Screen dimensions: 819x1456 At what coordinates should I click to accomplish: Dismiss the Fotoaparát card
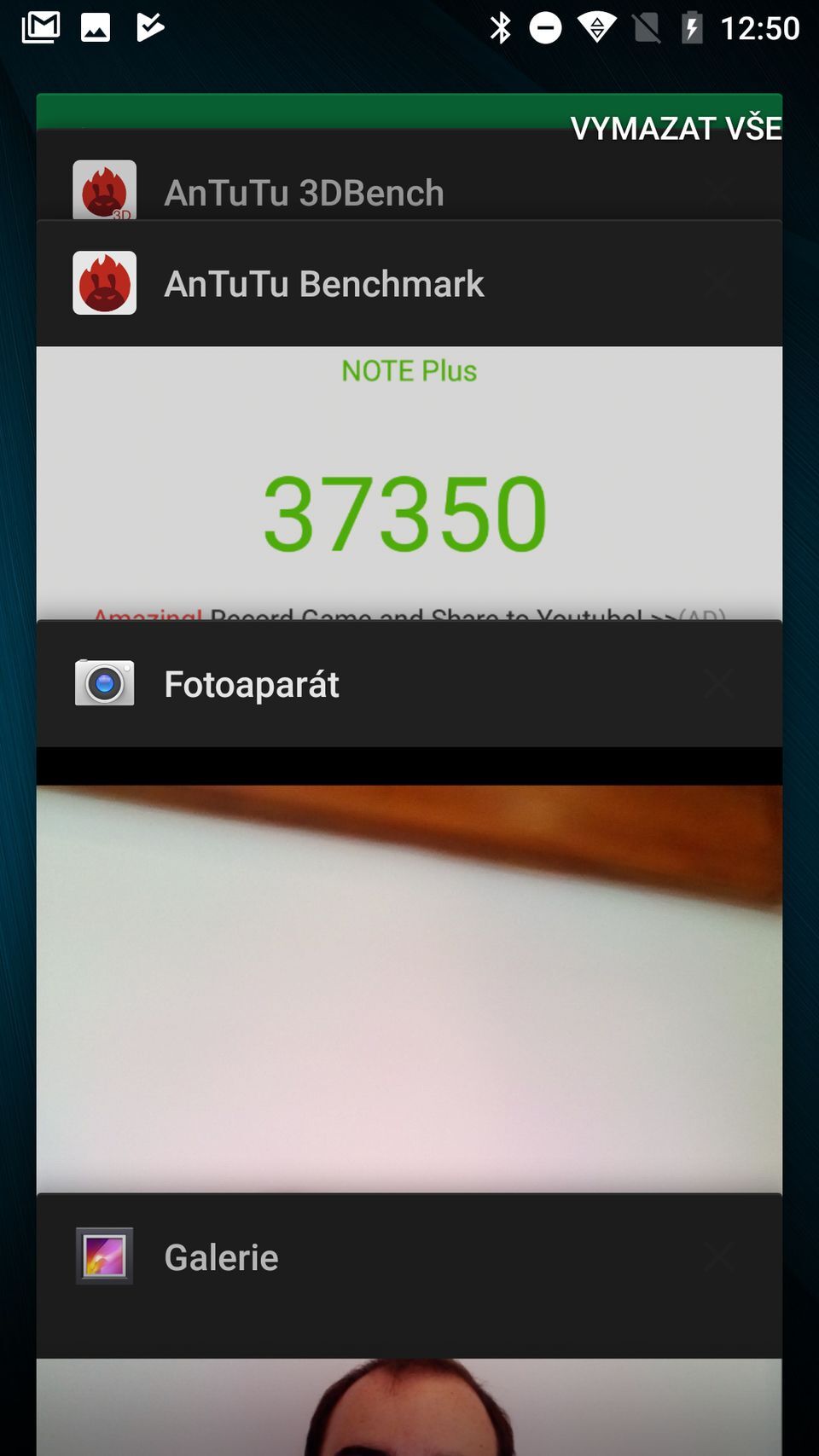pos(719,682)
